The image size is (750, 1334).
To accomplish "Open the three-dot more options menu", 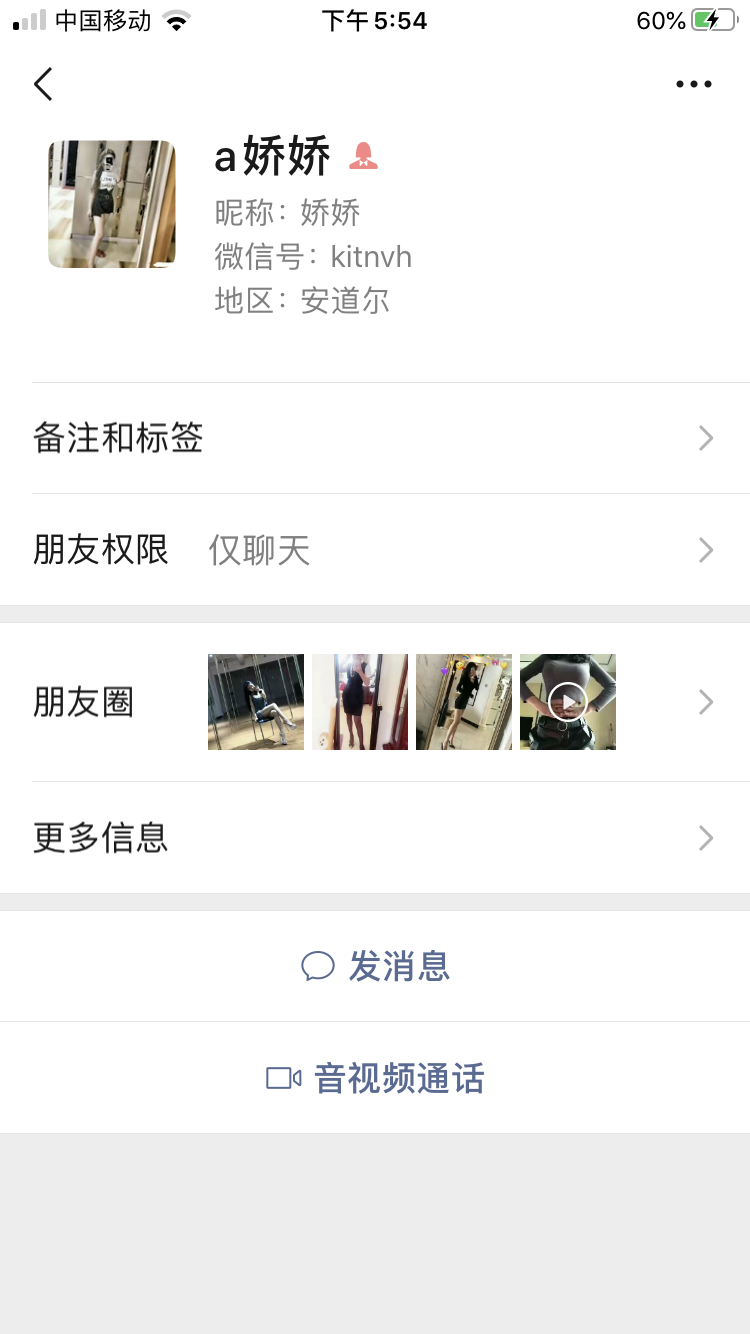I will (693, 84).
